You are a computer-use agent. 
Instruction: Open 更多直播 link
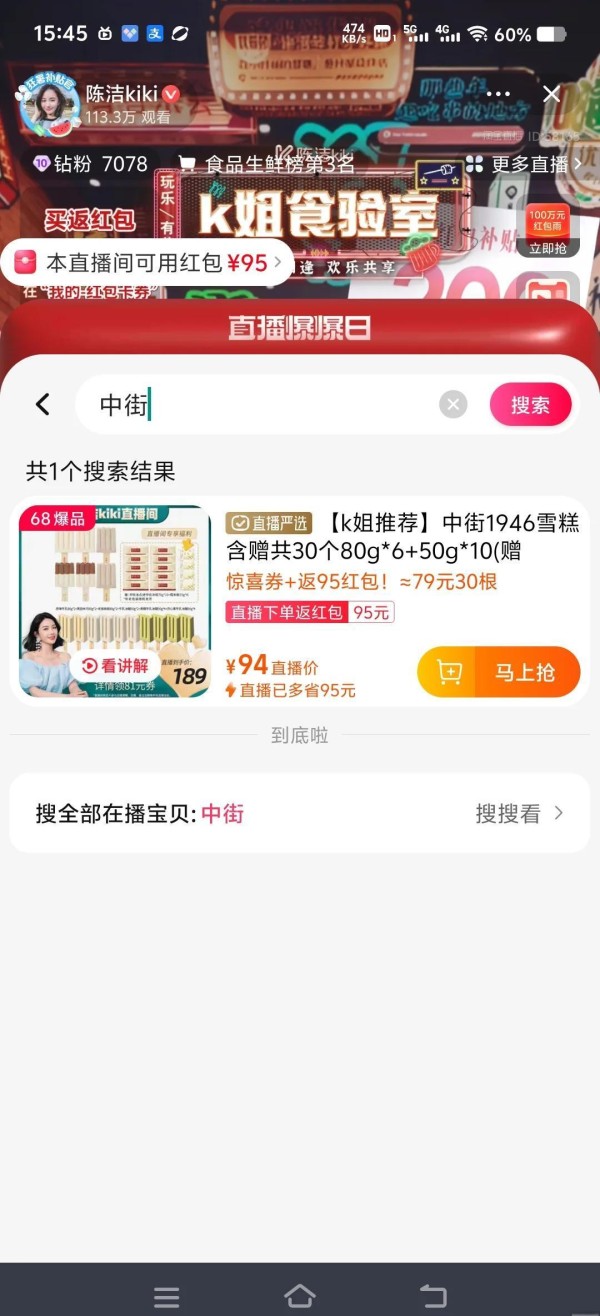click(523, 164)
